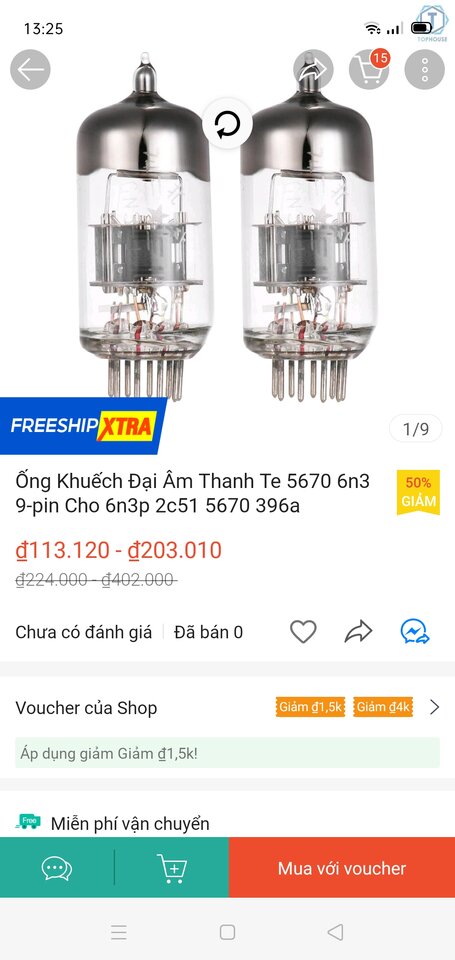Image resolution: width=455 pixels, height=960 pixels.
Task: Add the item to cart
Action: click(x=171, y=868)
